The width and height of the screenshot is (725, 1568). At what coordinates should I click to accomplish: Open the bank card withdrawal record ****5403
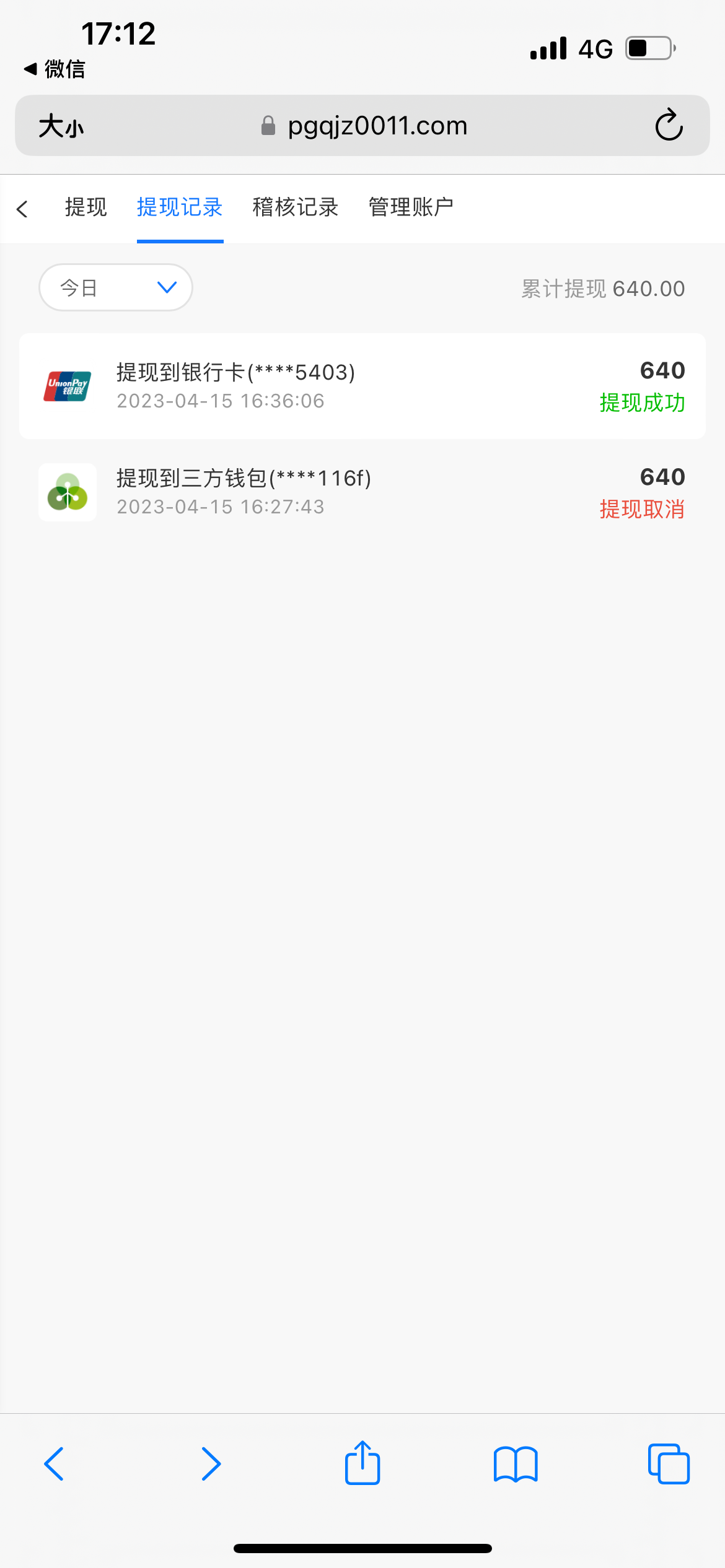click(x=362, y=386)
